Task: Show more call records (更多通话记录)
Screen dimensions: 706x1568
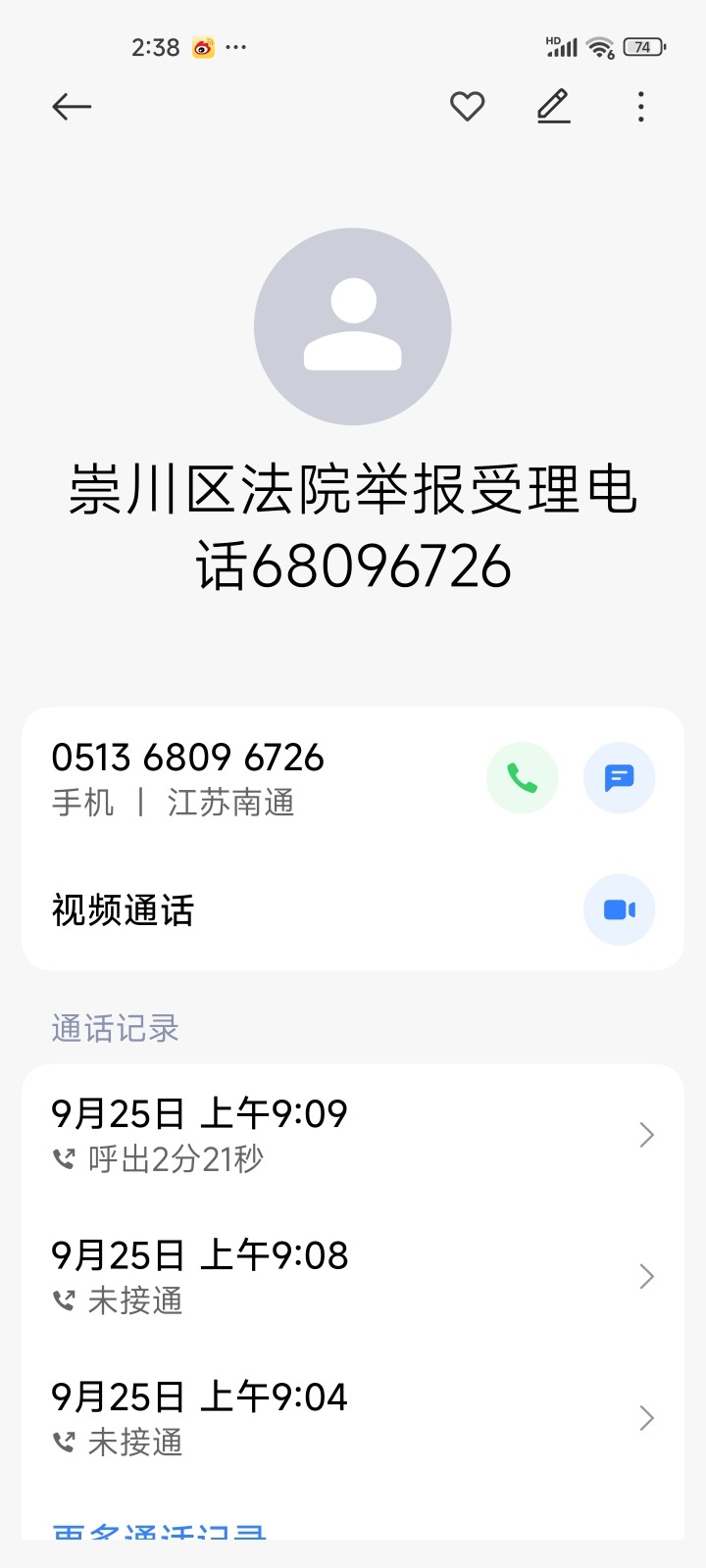Action: click(x=159, y=1532)
